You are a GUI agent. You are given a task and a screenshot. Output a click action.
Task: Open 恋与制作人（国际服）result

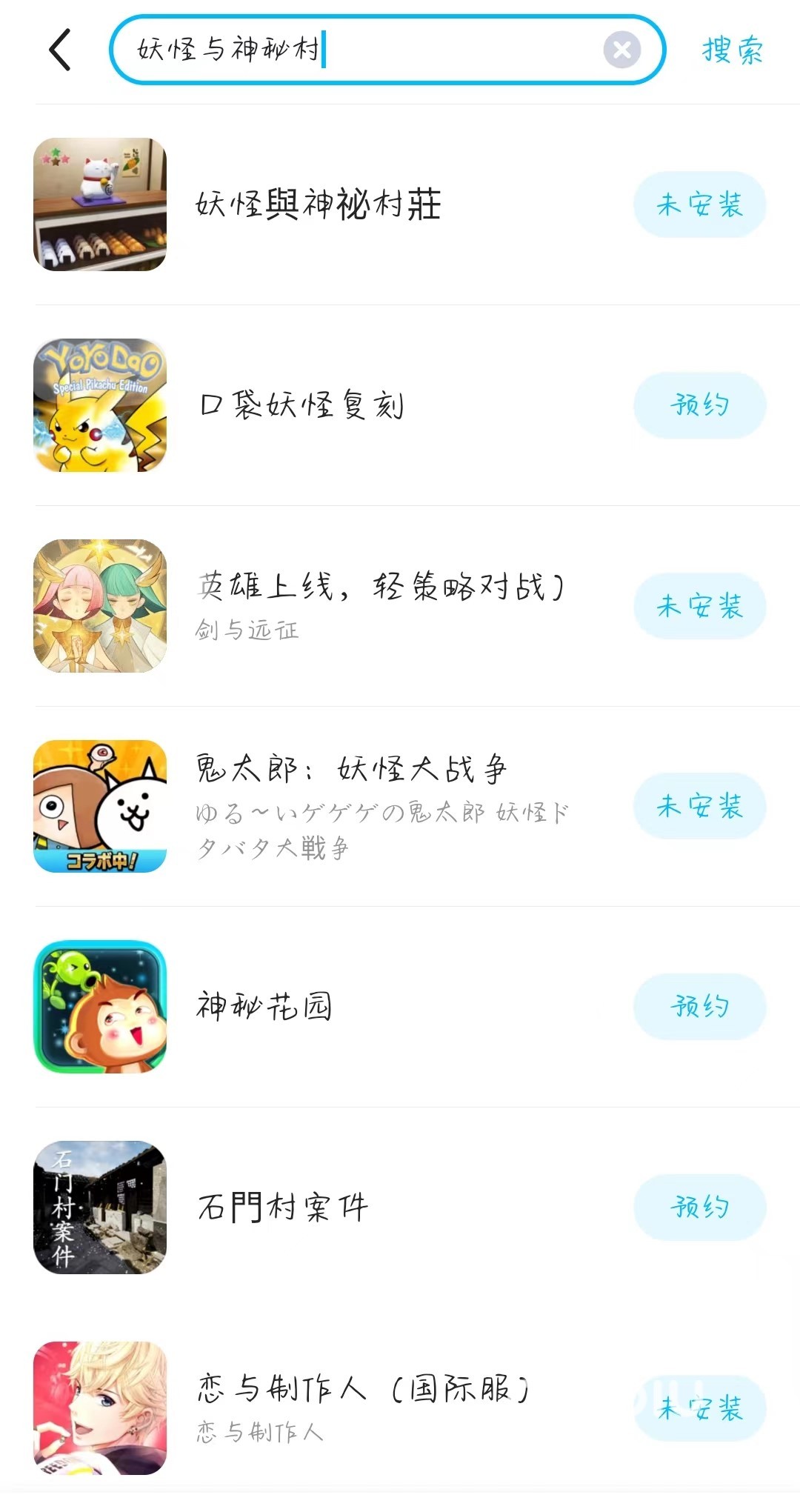pyautogui.click(x=363, y=1407)
